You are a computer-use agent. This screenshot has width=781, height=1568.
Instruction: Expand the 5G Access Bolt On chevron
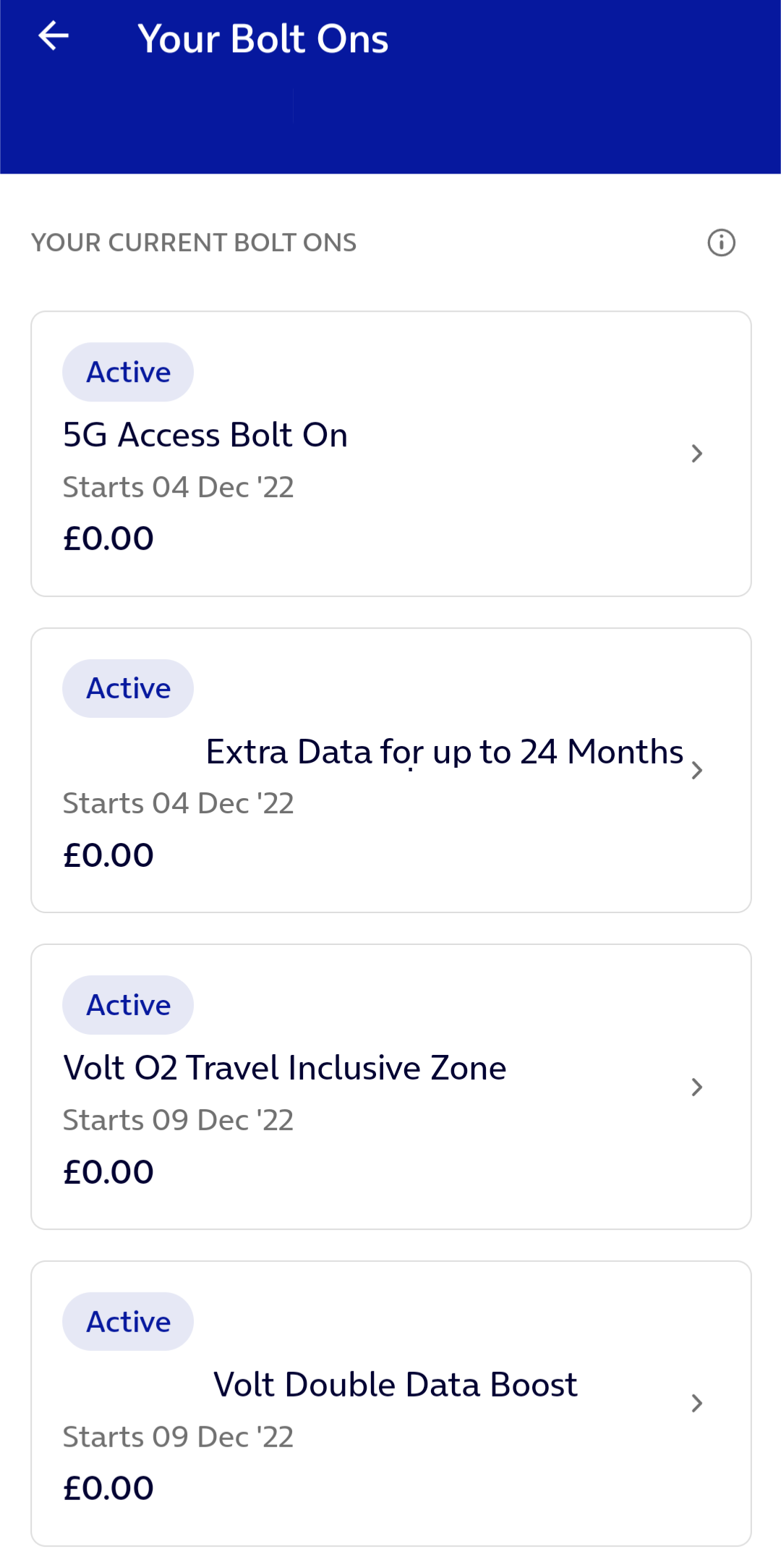pos(696,454)
